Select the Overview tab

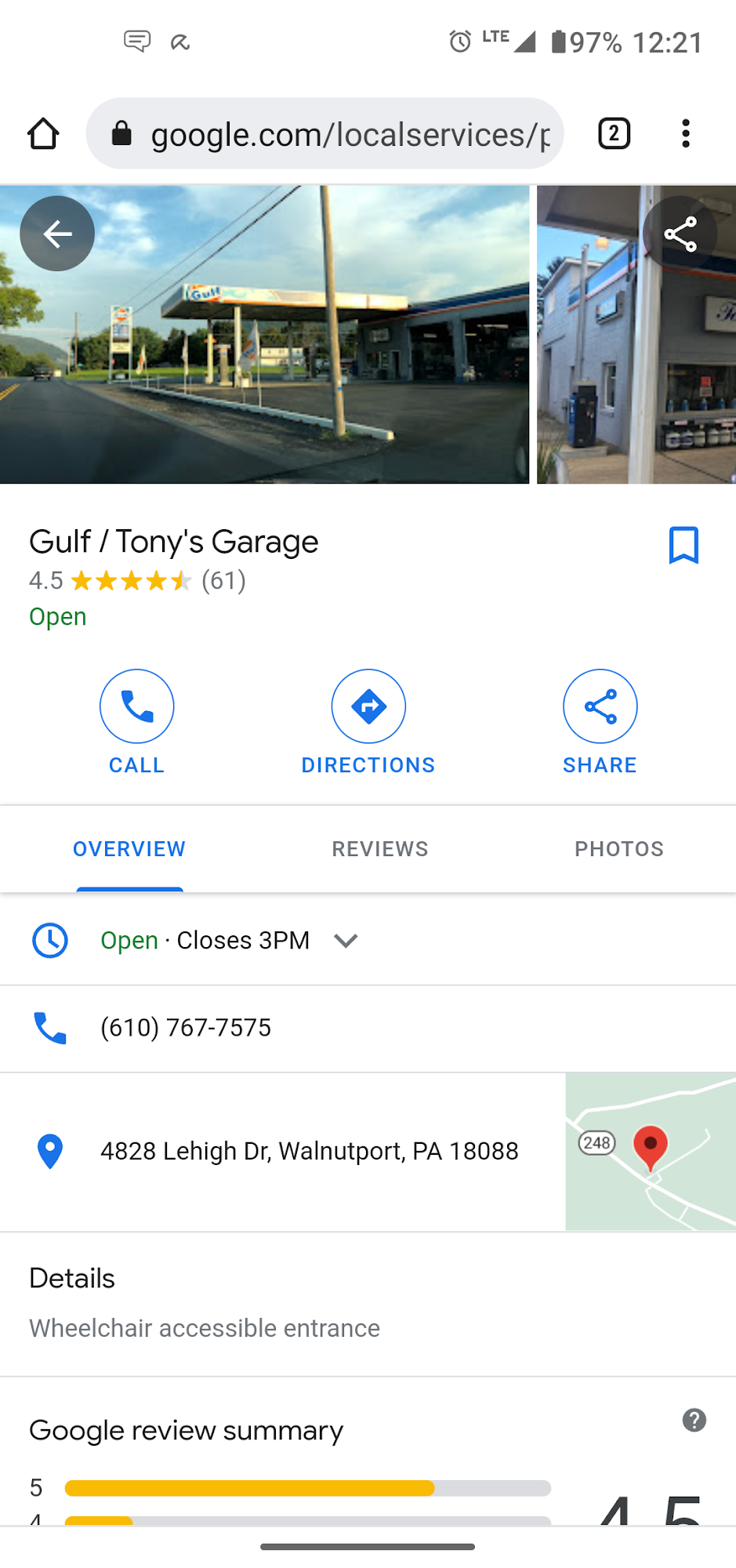pyautogui.click(x=129, y=849)
